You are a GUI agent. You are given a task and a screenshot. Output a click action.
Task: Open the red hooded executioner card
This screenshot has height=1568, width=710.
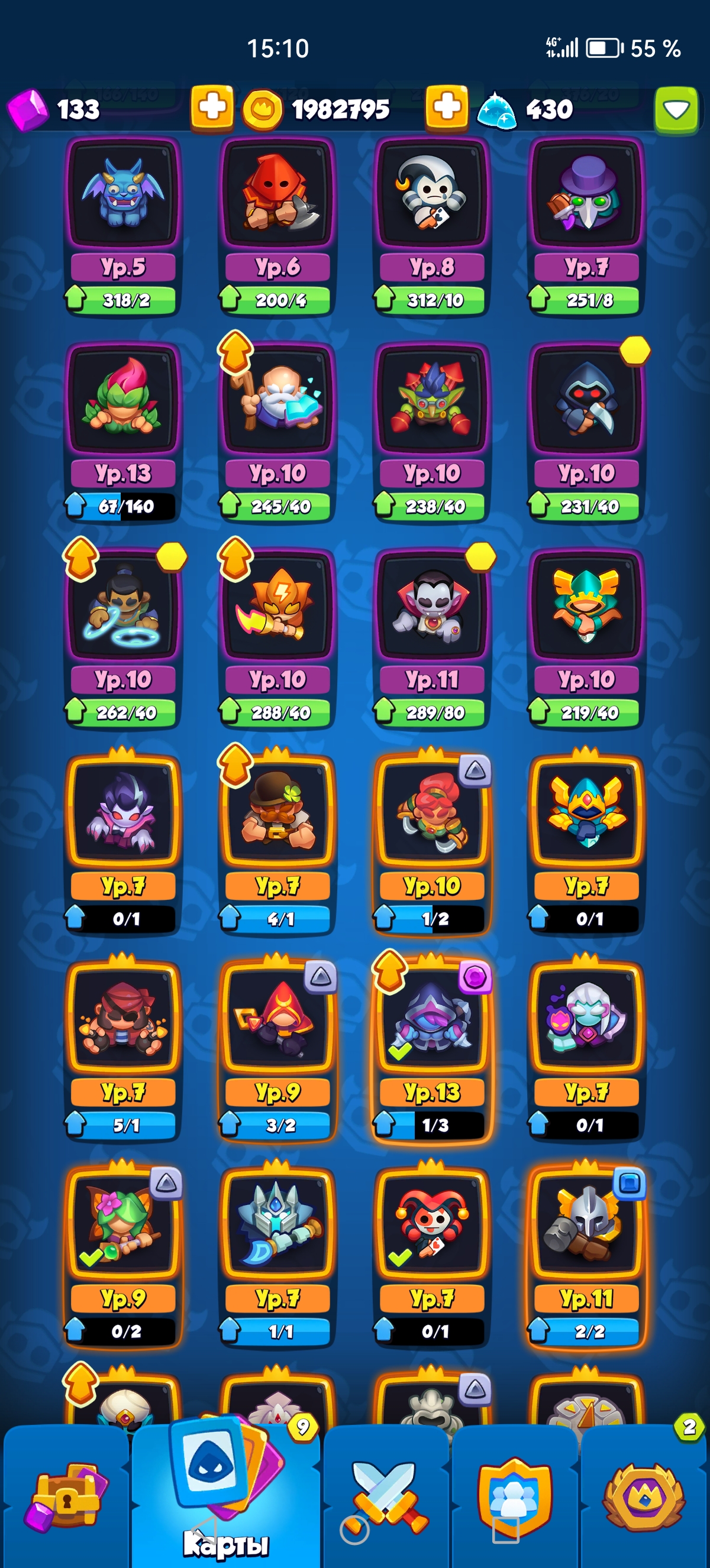(x=277, y=195)
